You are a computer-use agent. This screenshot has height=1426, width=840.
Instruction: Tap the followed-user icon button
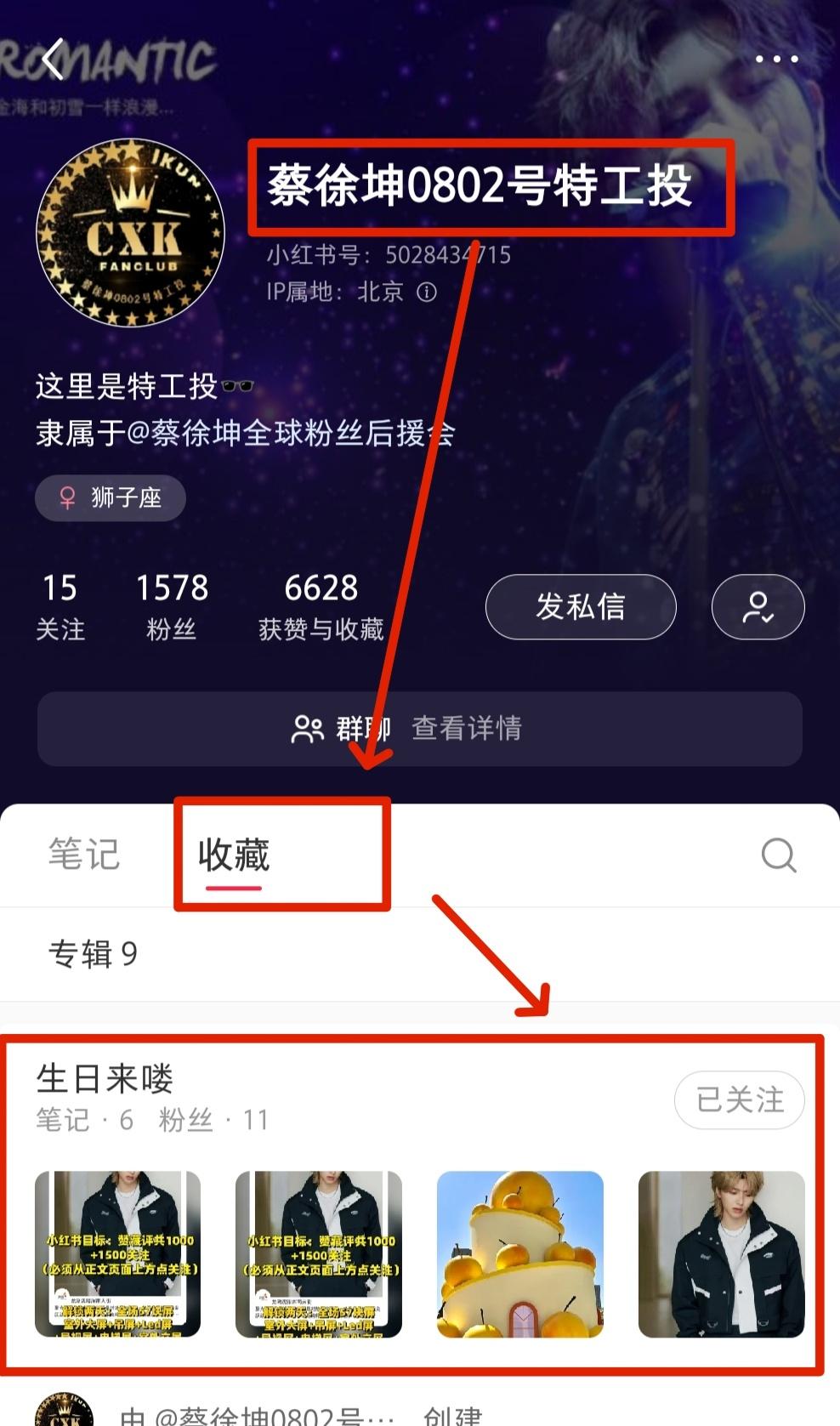[x=758, y=606]
